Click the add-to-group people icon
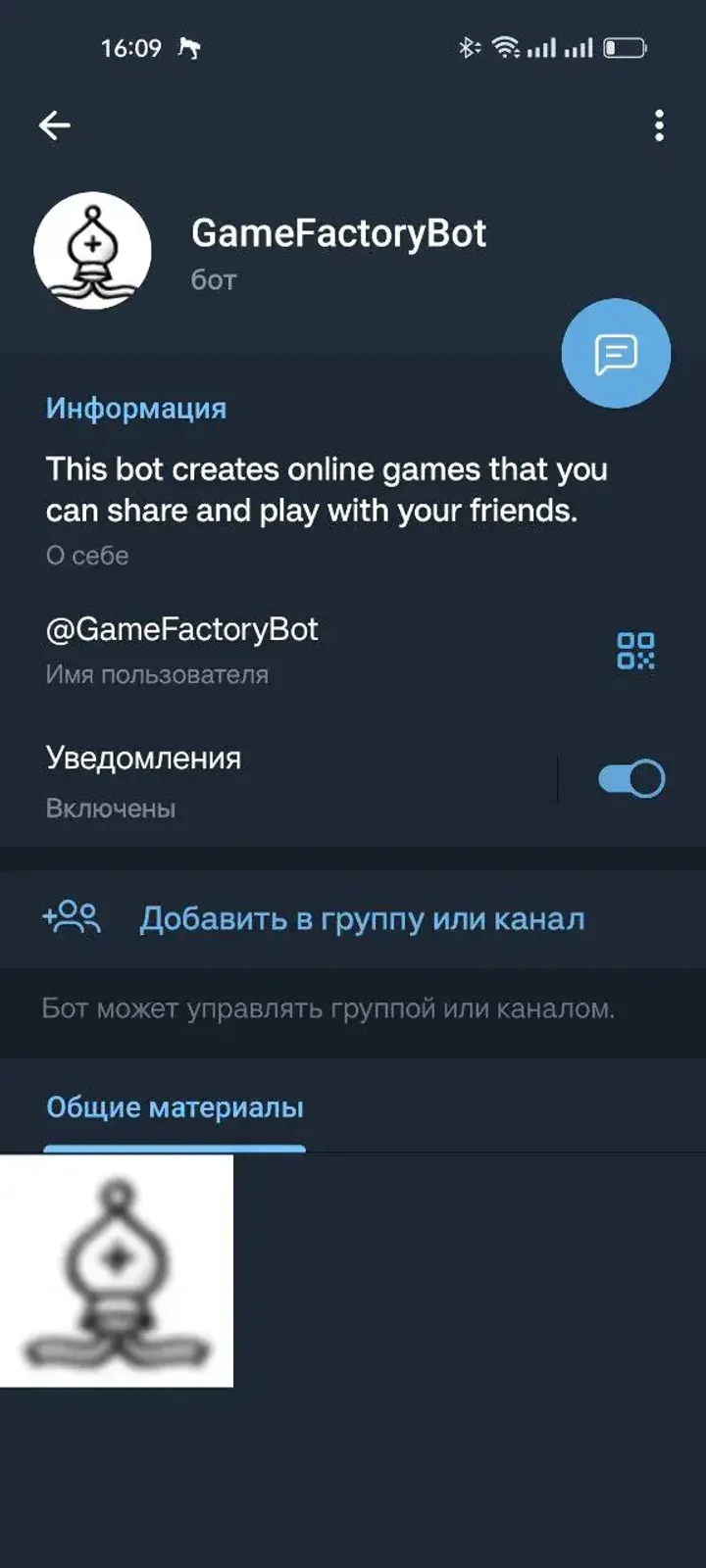Image resolution: width=706 pixels, height=1568 pixels. pyautogui.click(x=71, y=917)
